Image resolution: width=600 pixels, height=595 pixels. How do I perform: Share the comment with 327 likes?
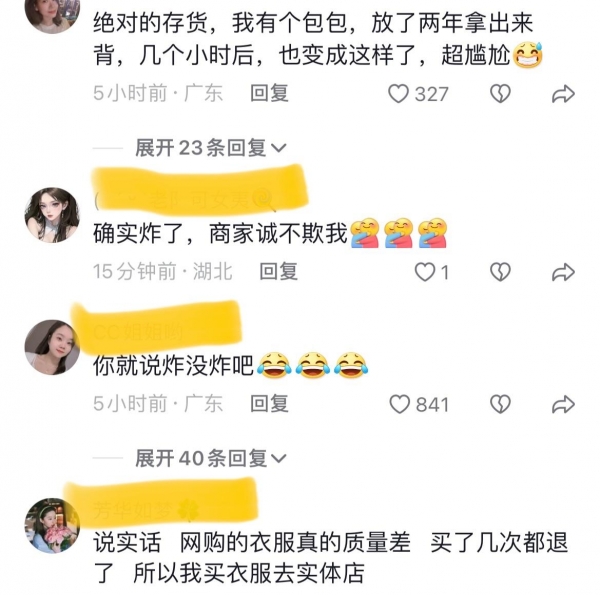(563, 94)
